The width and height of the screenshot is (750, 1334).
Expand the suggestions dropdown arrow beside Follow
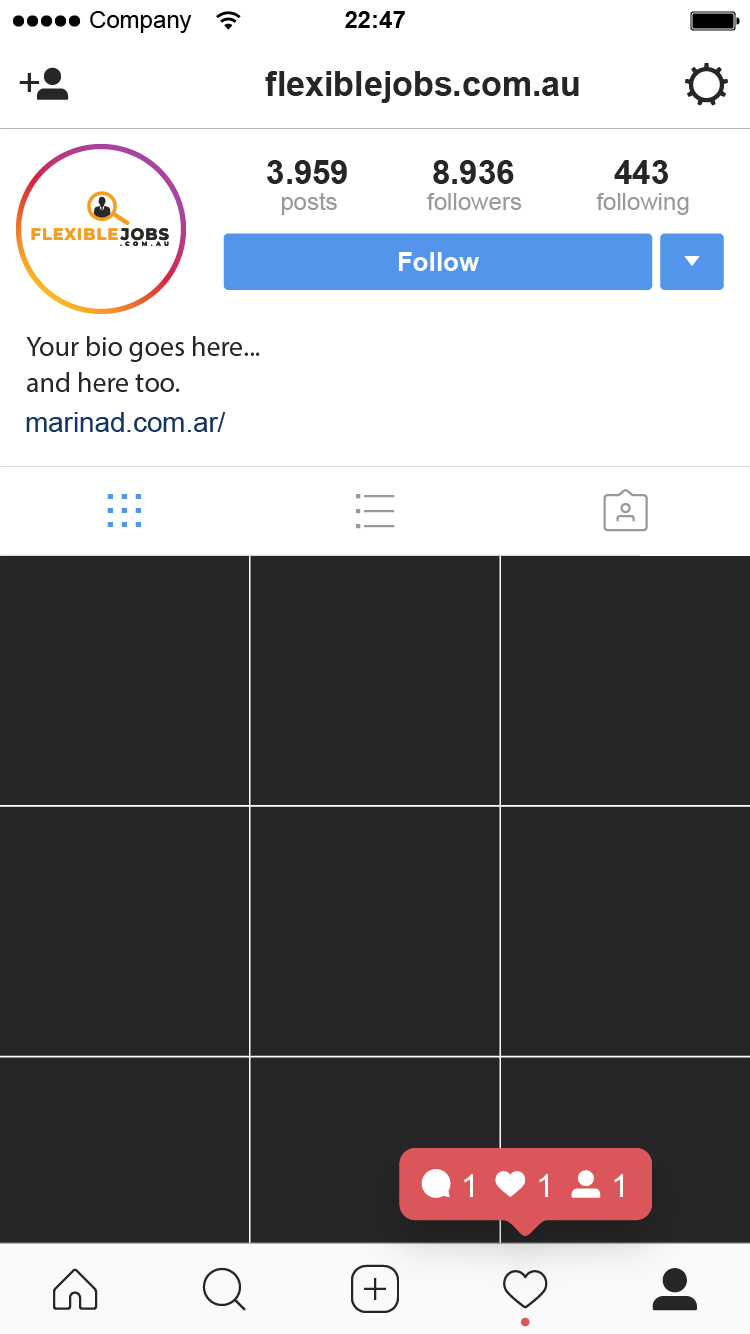click(x=691, y=262)
